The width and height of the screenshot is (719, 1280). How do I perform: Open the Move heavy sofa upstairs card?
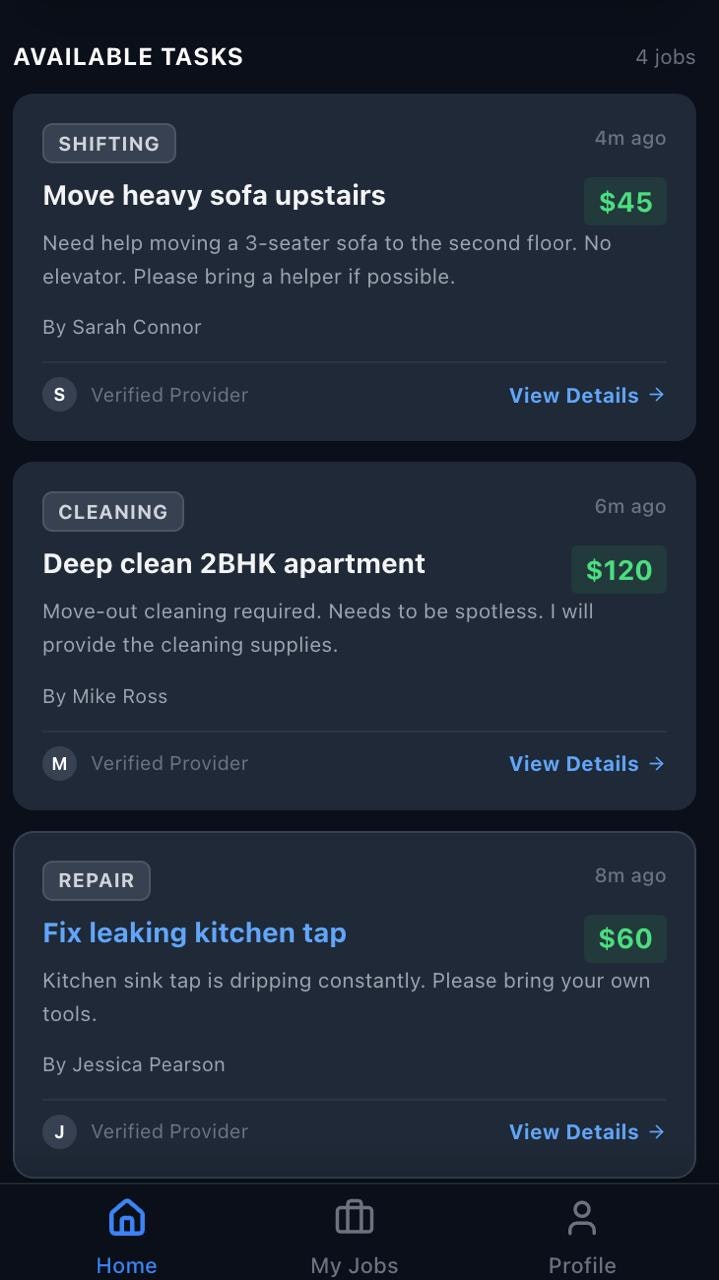(354, 267)
